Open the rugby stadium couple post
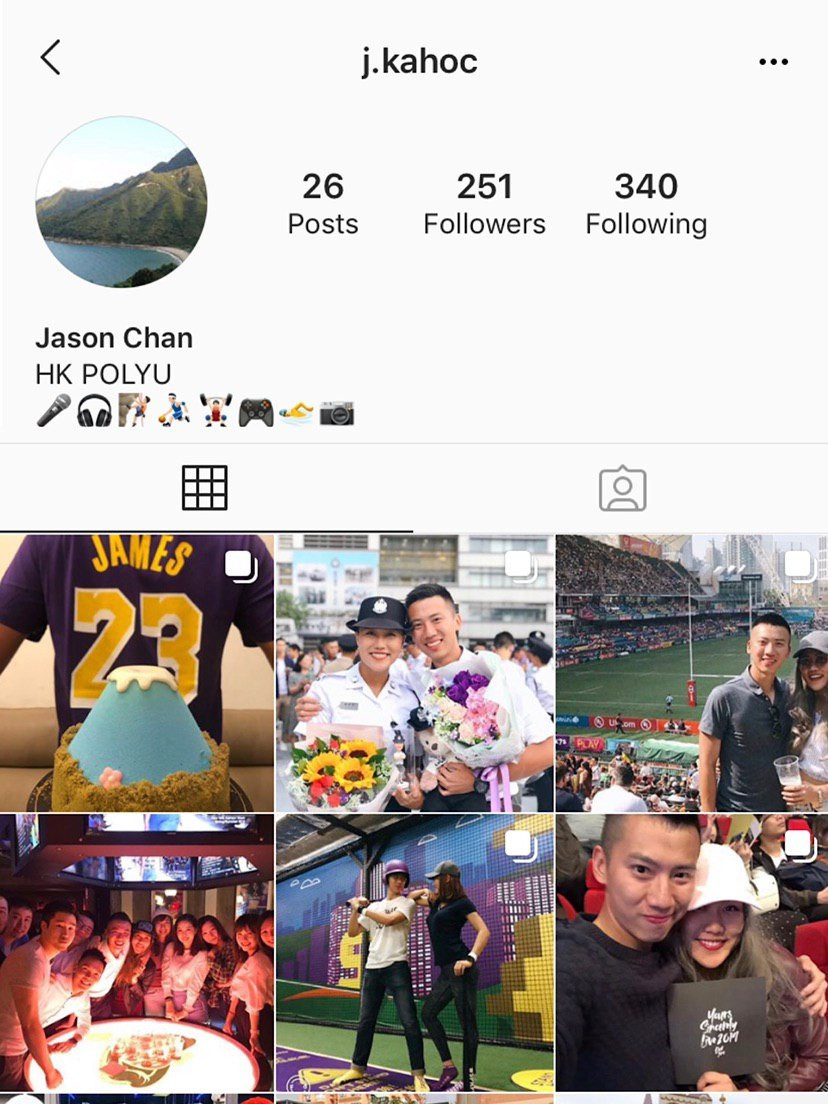 click(692, 672)
